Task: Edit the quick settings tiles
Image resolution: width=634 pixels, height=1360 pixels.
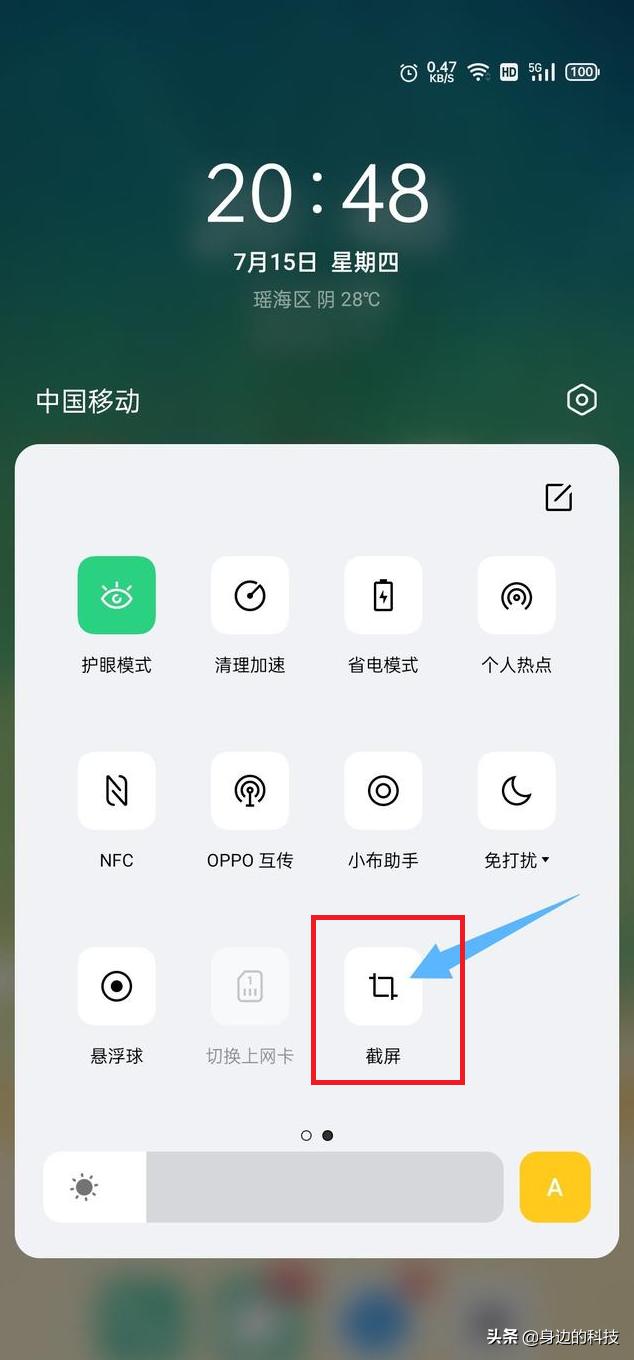Action: (x=558, y=497)
